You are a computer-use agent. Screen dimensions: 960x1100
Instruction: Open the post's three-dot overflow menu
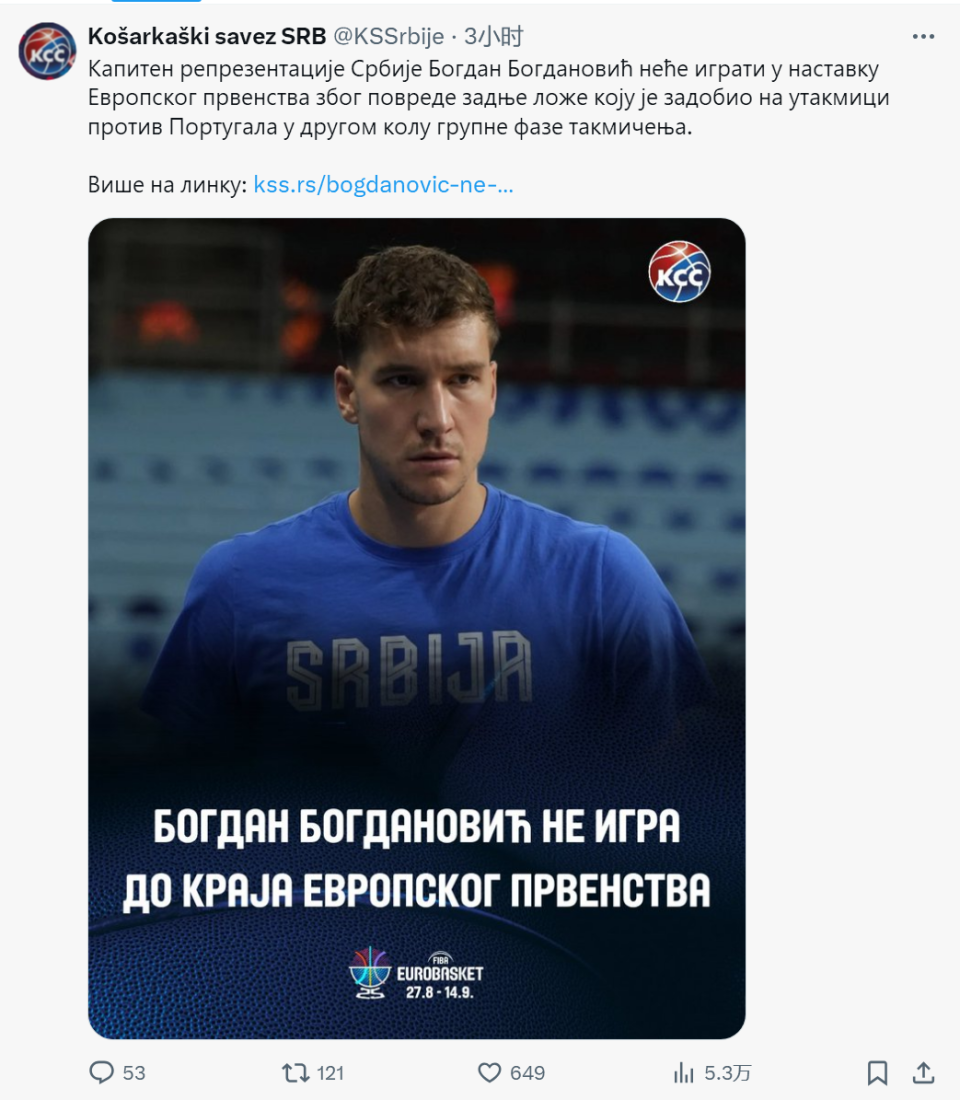923,37
